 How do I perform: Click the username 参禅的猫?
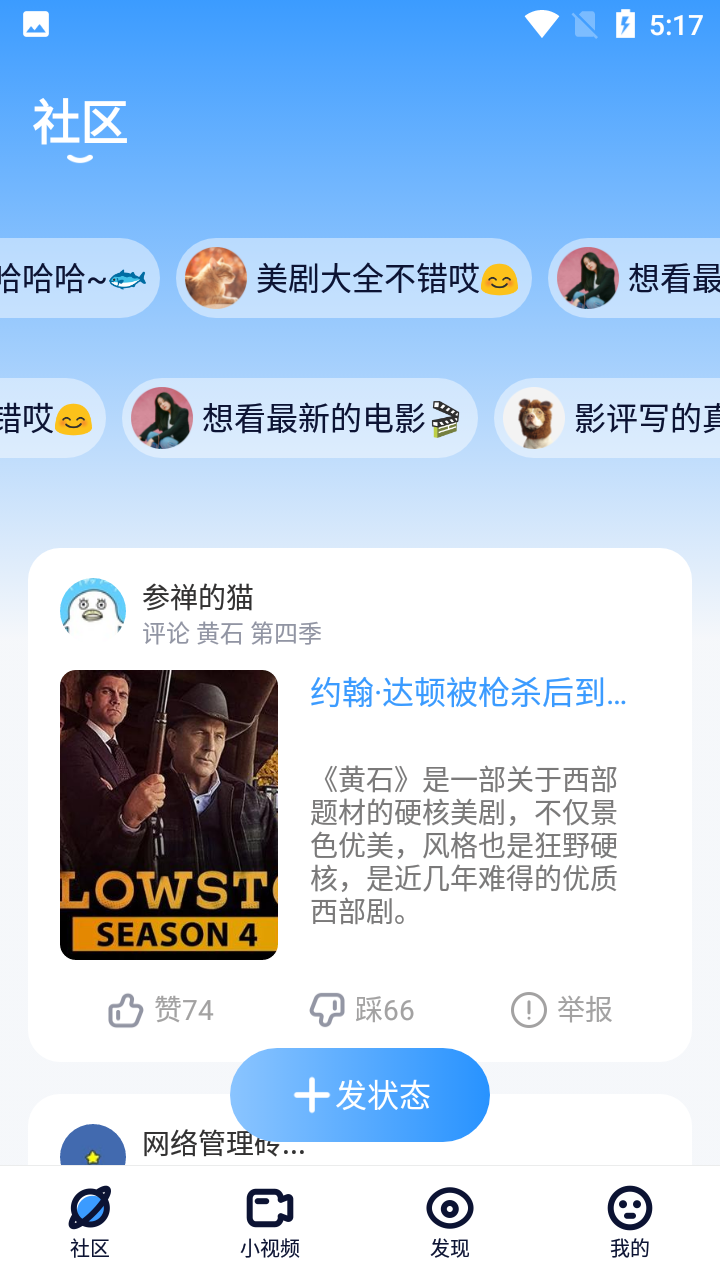click(x=197, y=597)
